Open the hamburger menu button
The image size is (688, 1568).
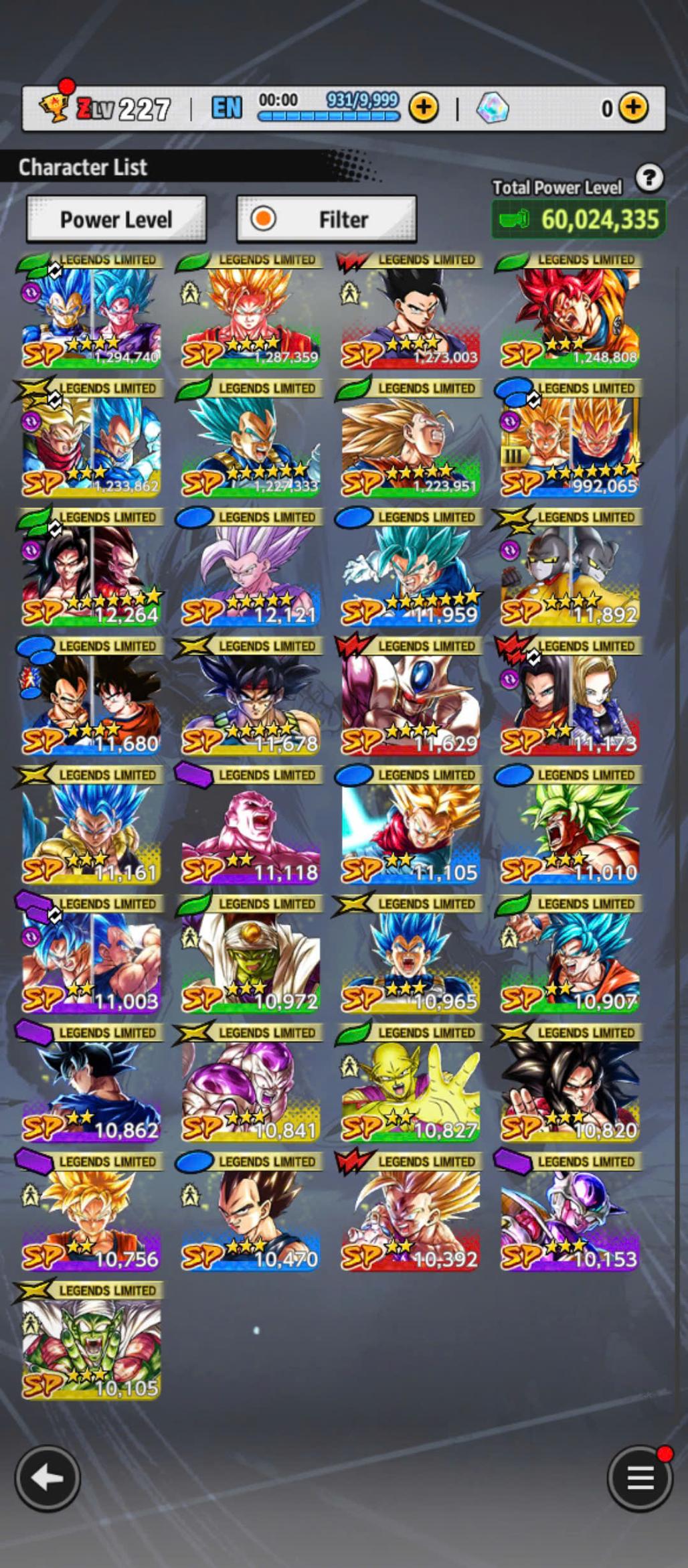coord(639,1478)
